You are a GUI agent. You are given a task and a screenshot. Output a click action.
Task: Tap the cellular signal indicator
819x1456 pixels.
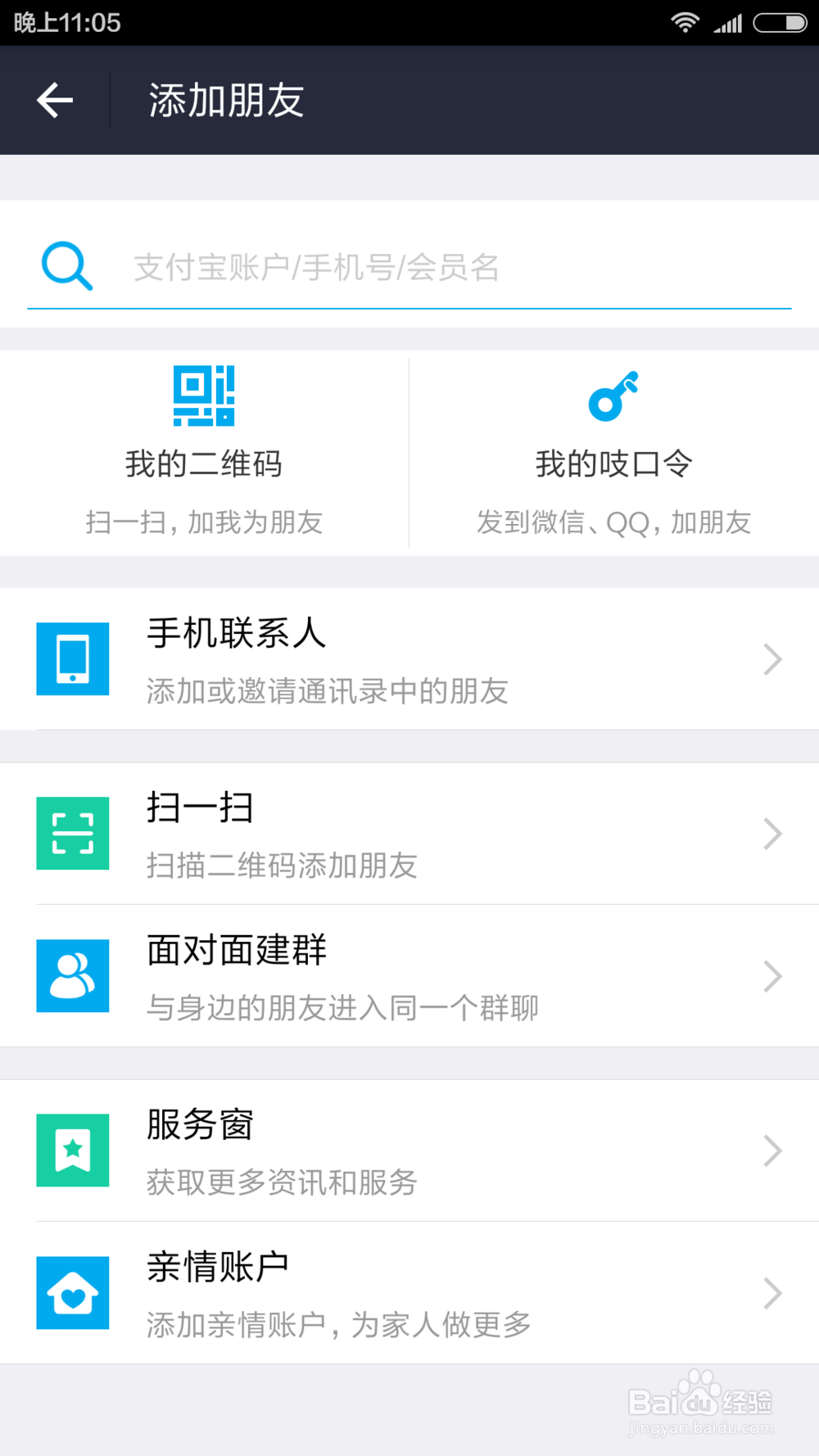(x=728, y=22)
